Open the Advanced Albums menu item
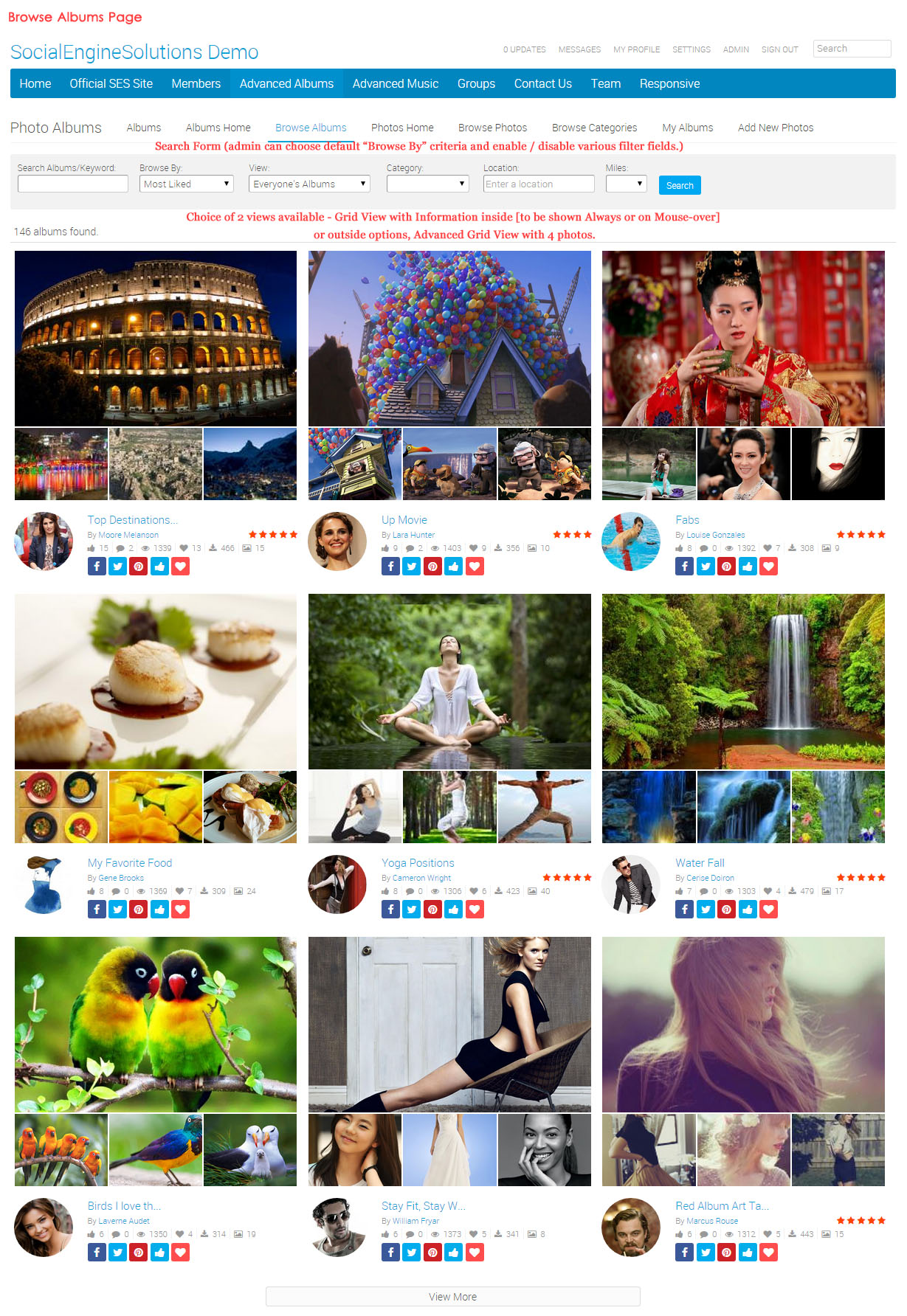Viewport: 907px width, 1316px height. [286, 83]
